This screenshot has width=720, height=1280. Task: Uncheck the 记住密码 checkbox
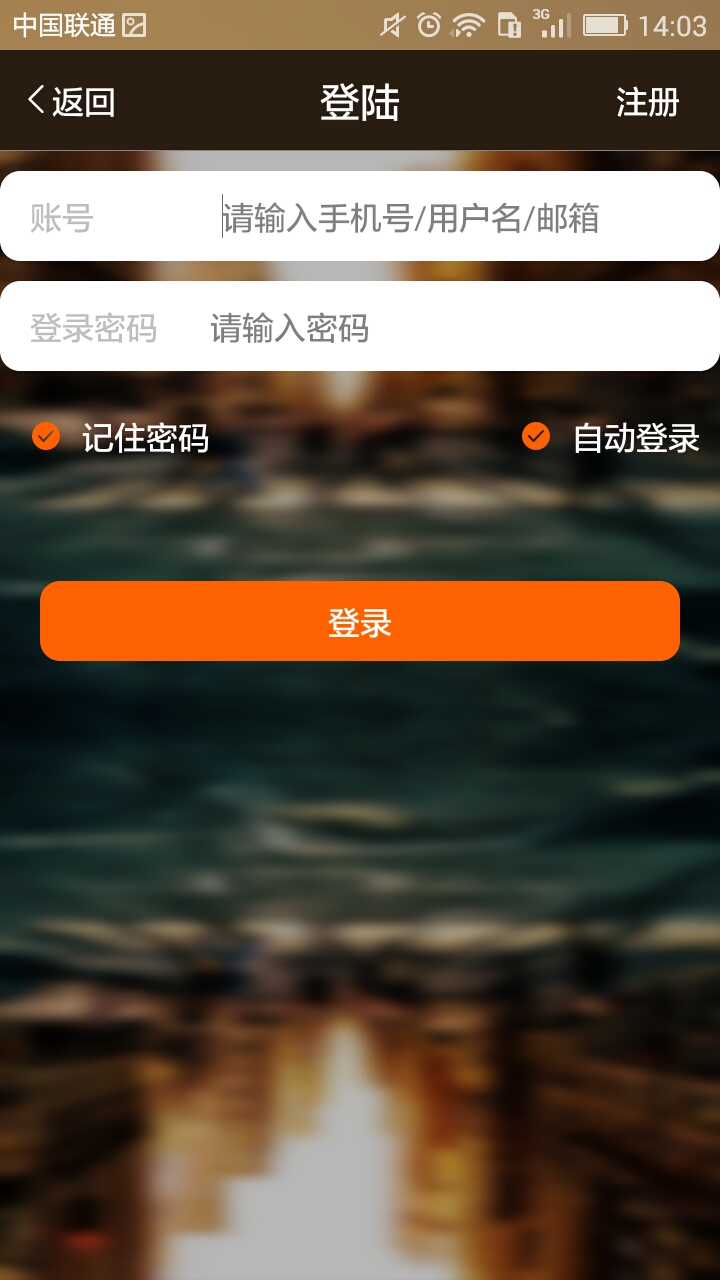pos(46,437)
